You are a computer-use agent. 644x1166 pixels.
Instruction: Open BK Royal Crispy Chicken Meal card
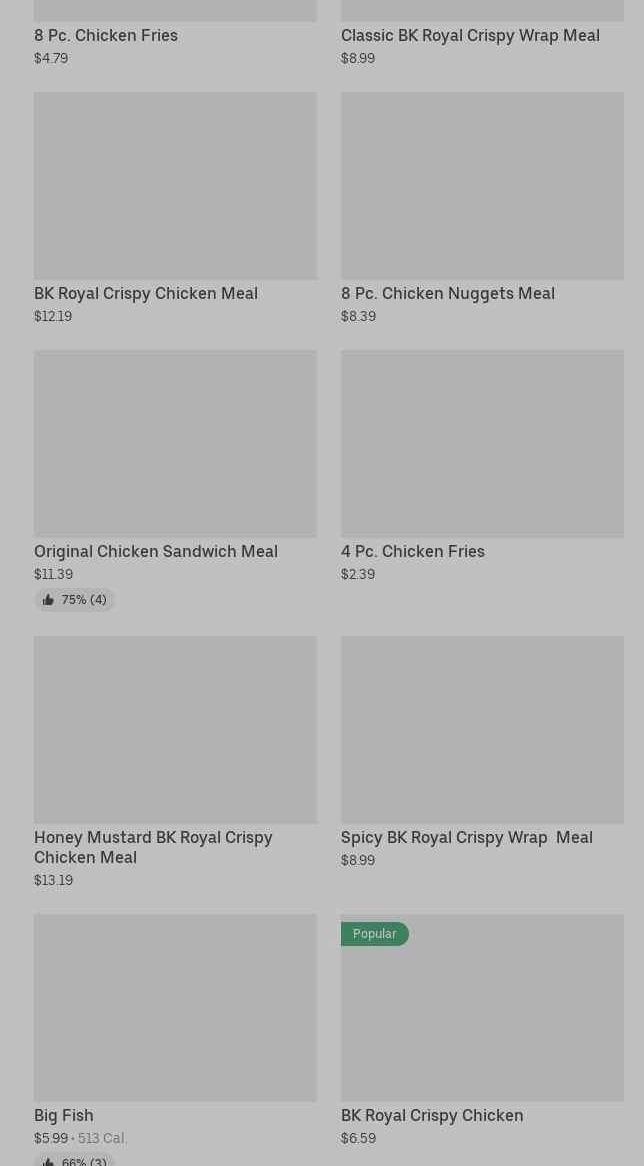[x=175, y=208]
